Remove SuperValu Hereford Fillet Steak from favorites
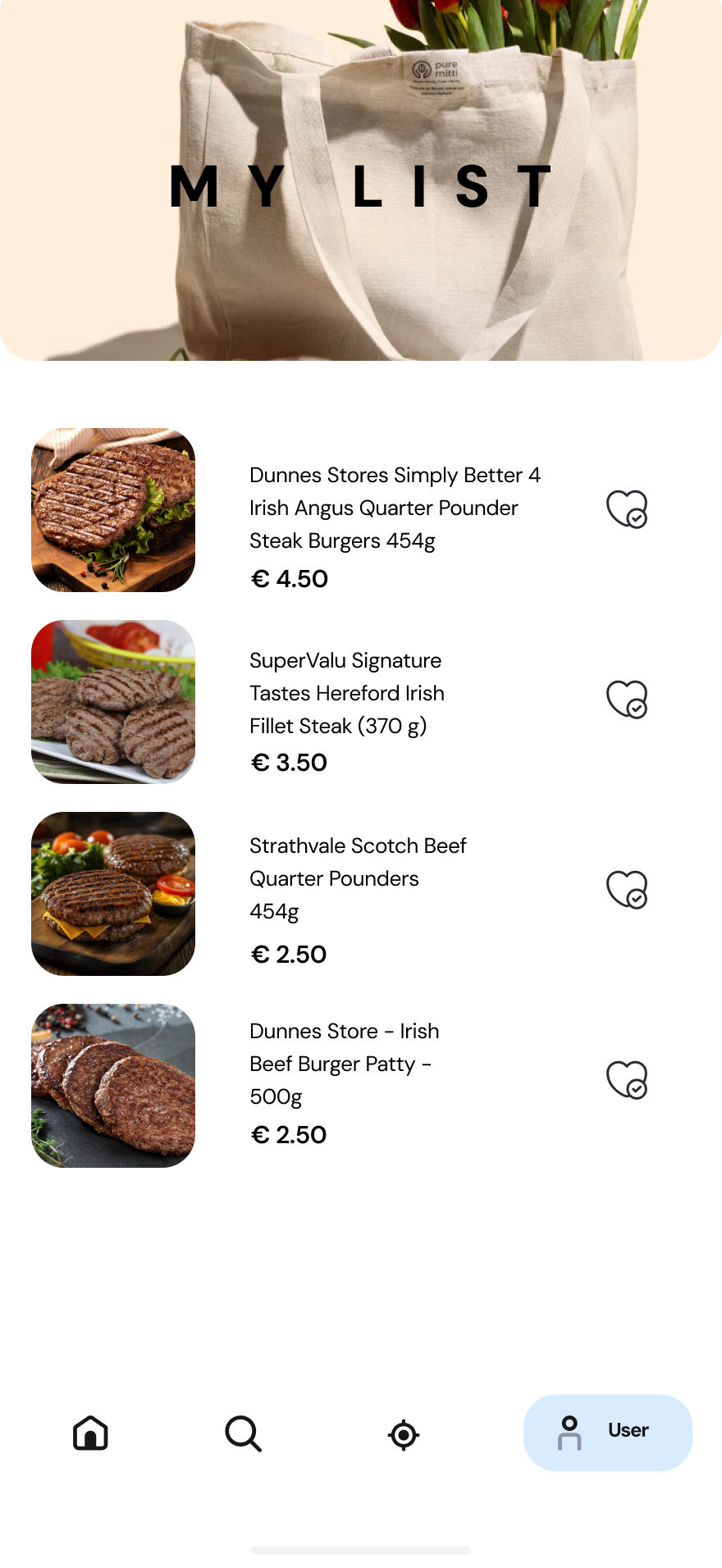 coord(627,699)
